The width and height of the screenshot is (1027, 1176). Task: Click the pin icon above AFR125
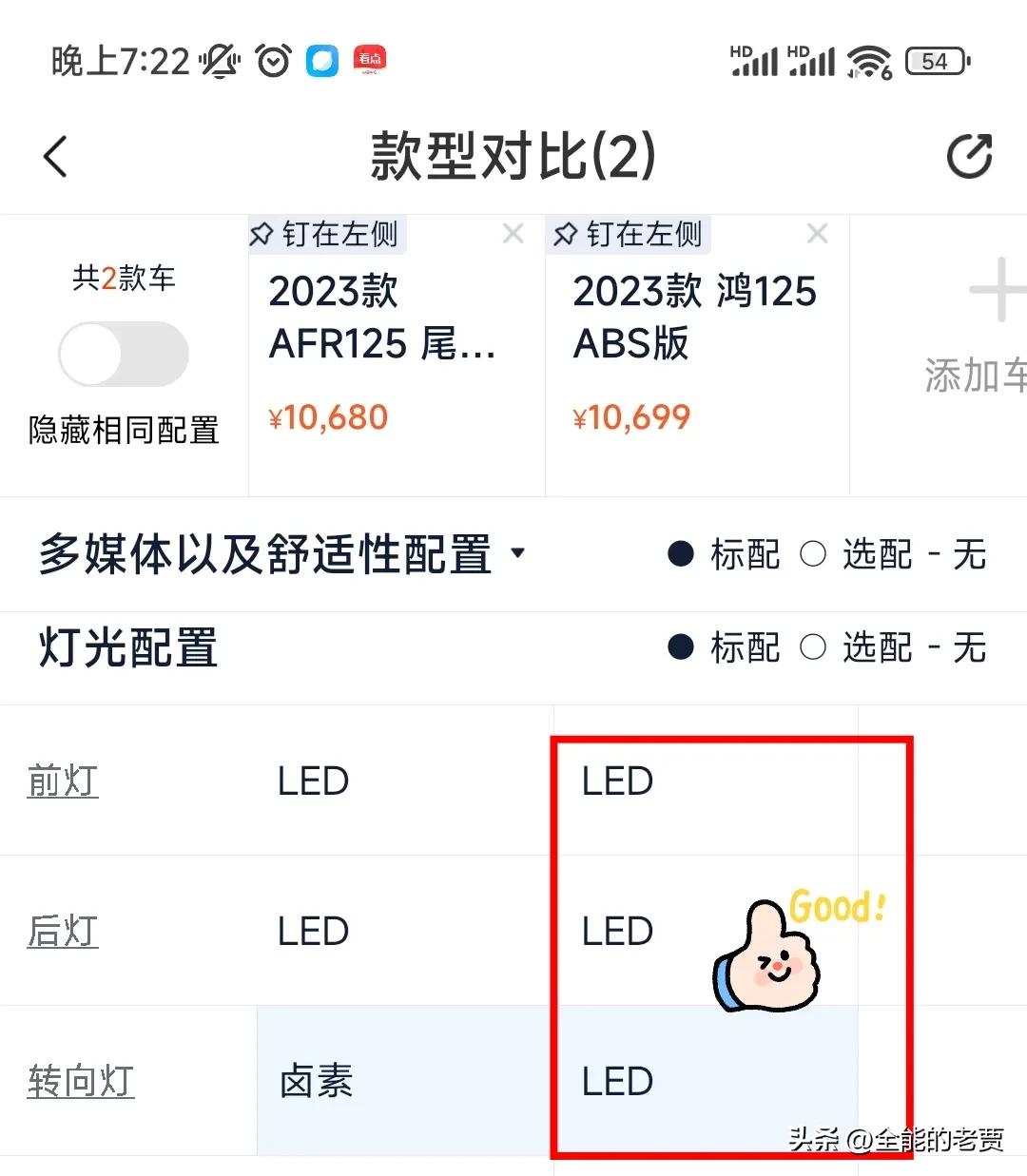(262, 234)
